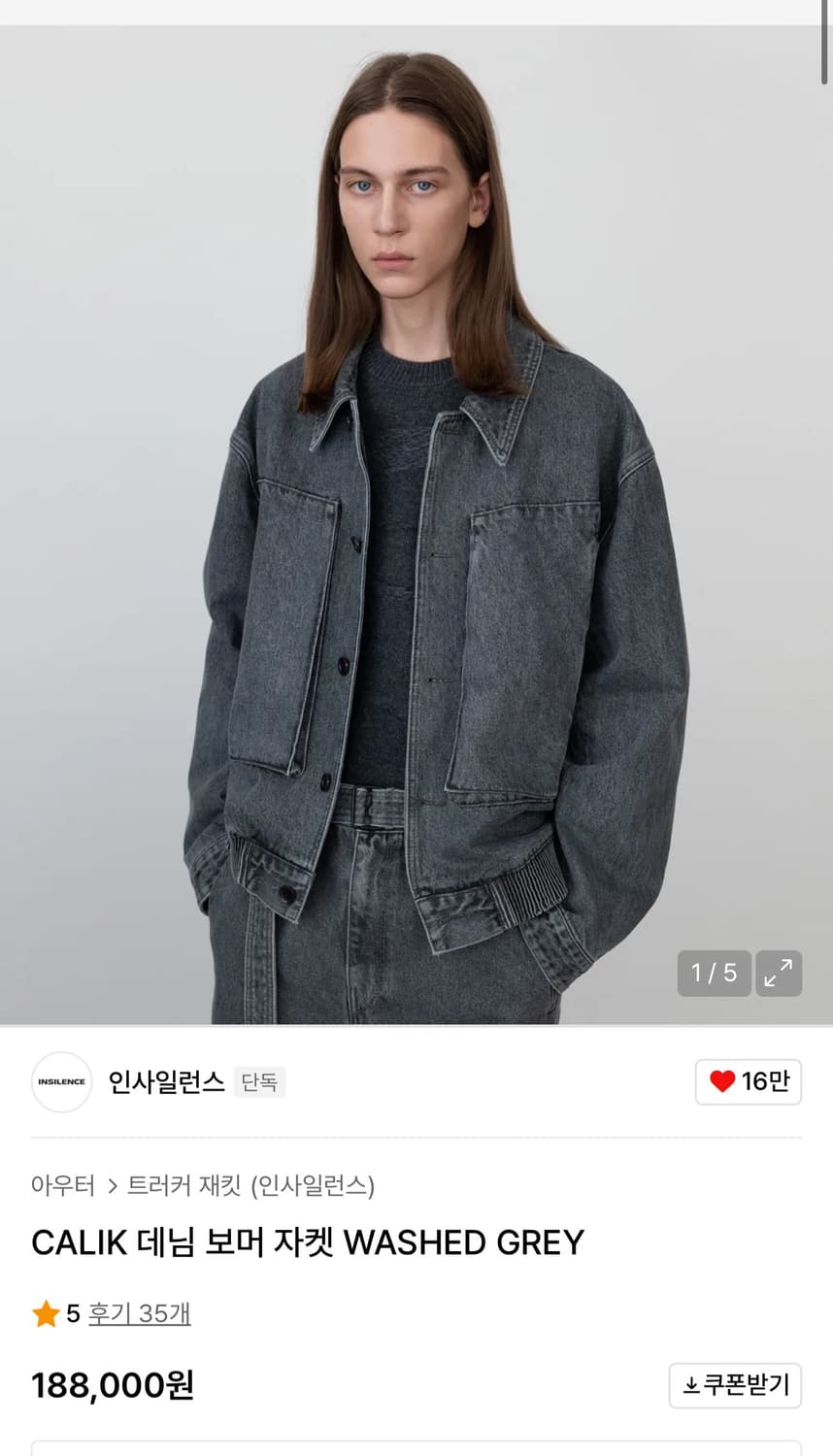
Task: Select the 단독 exclusive badge
Action: [x=259, y=1082]
